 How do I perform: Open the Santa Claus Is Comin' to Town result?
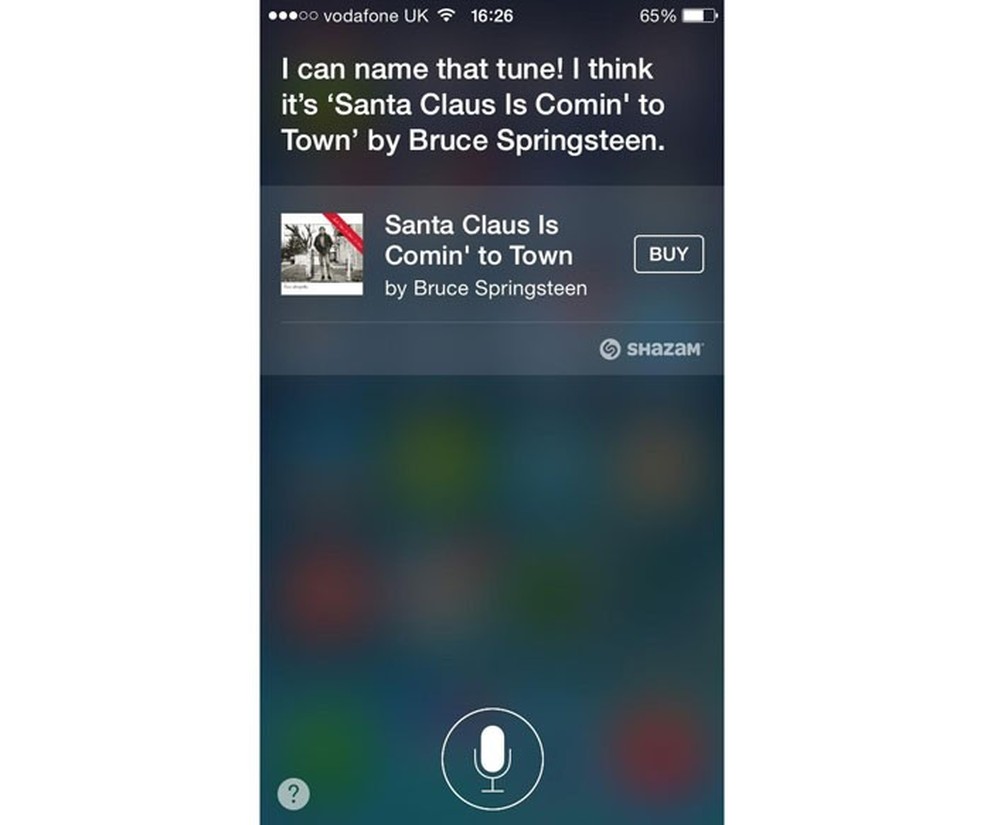(x=478, y=254)
